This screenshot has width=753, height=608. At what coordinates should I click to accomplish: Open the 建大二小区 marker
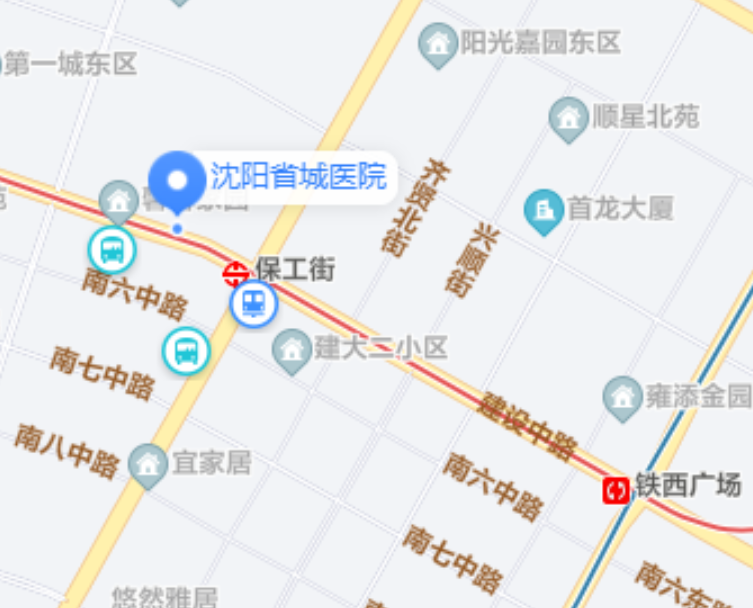pyautogui.click(x=292, y=350)
